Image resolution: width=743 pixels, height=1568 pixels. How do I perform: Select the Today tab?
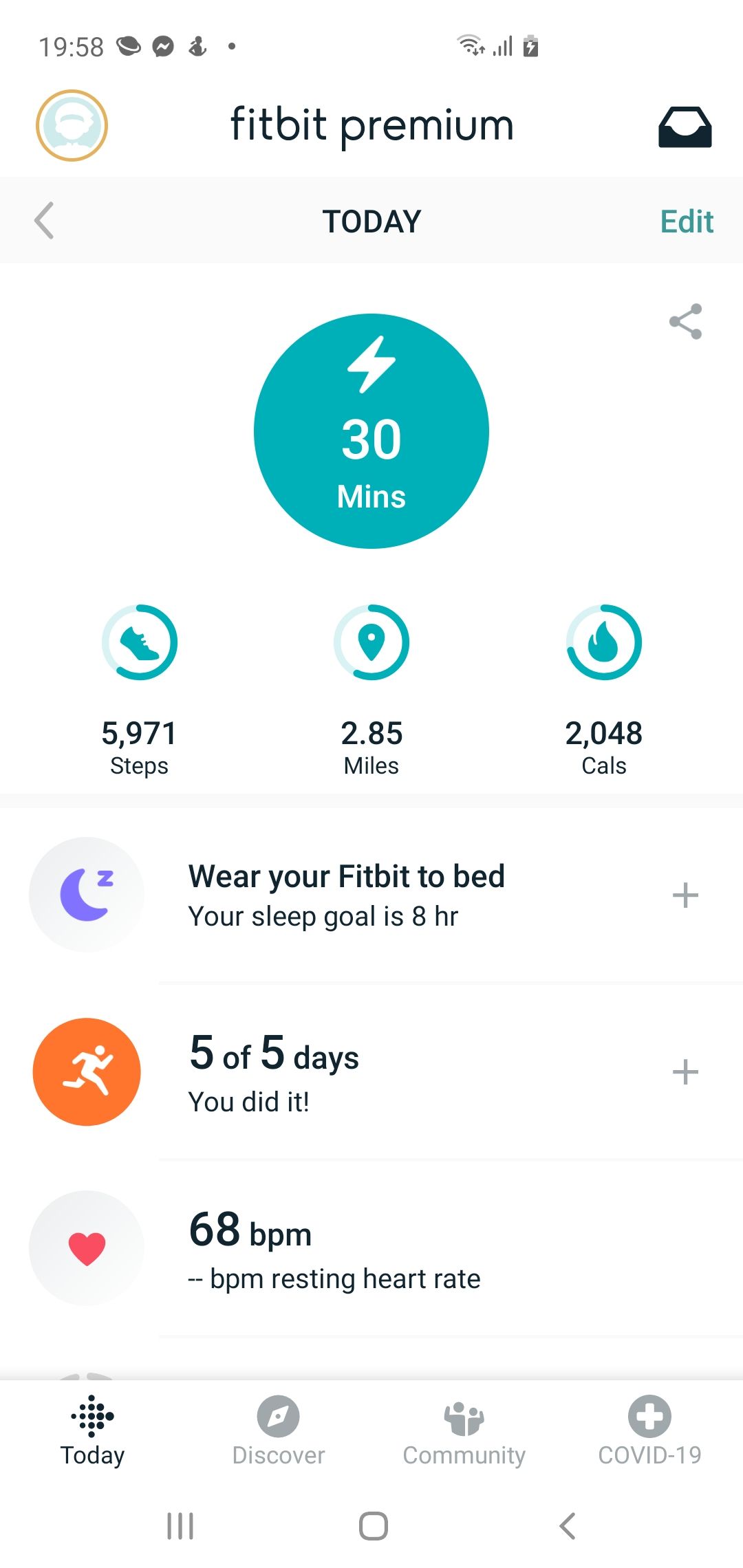92,1430
